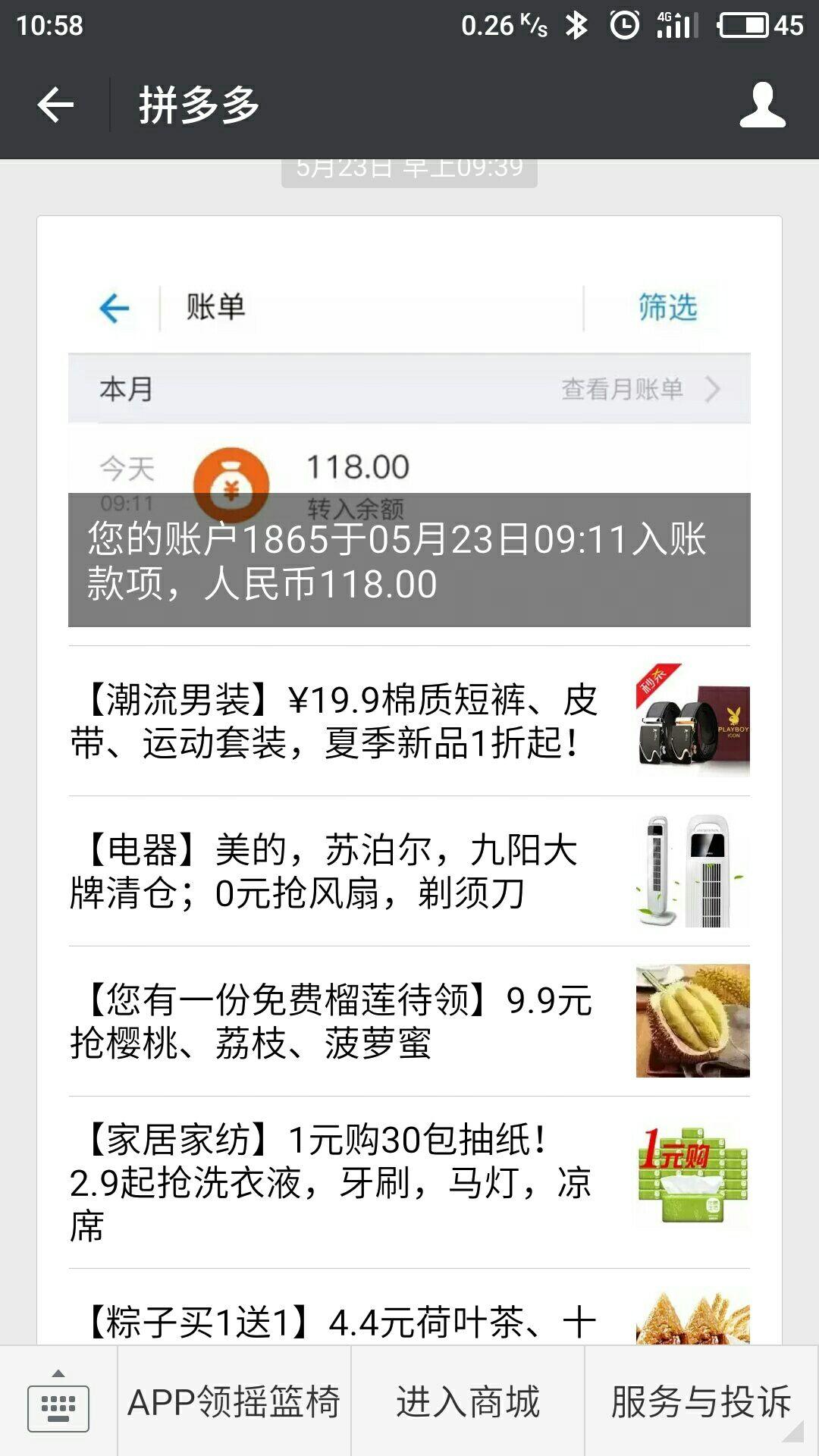Go back from the 拼多多 chat
This screenshot has height=1456, width=819.
click(x=55, y=105)
